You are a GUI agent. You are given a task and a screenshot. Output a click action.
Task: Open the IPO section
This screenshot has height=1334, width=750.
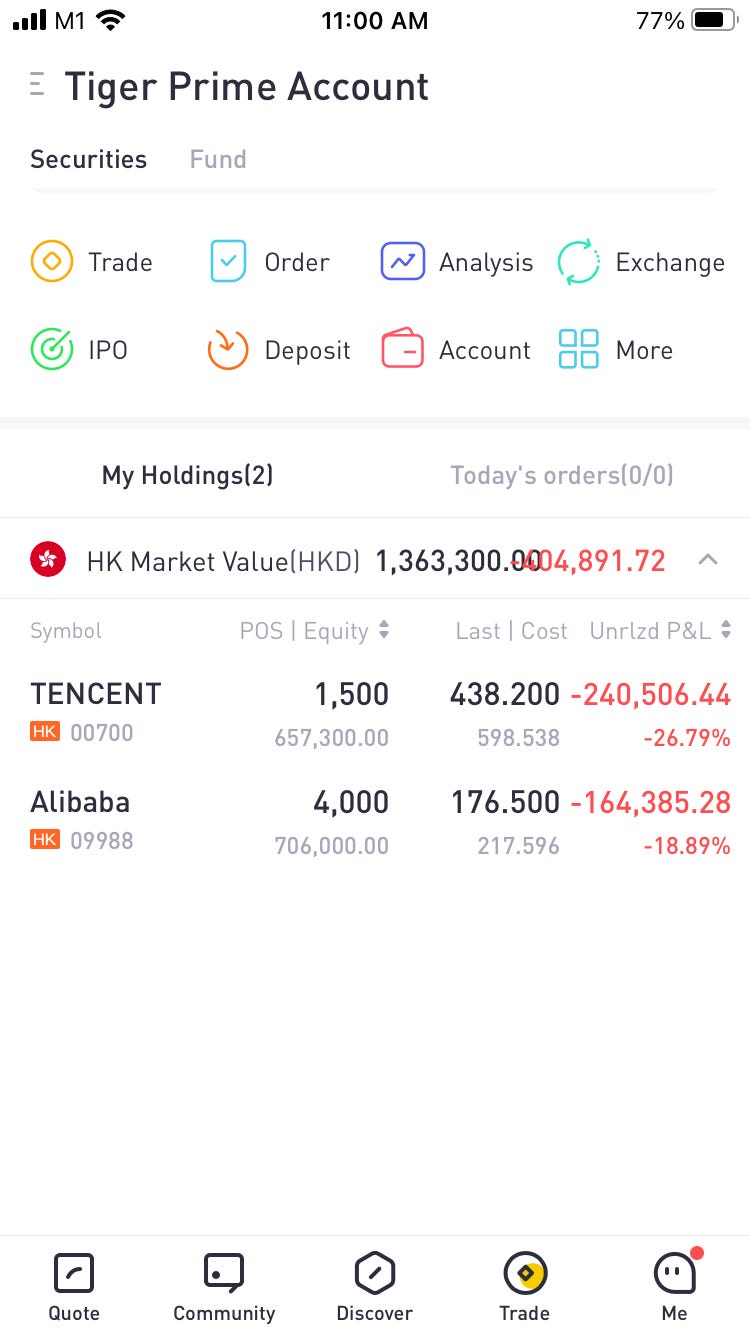[x=80, y=350]
